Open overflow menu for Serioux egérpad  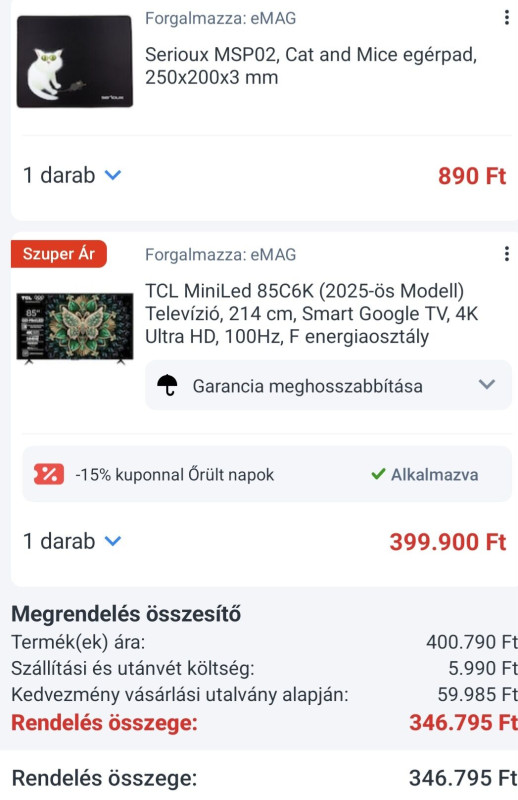click(506, 17)
